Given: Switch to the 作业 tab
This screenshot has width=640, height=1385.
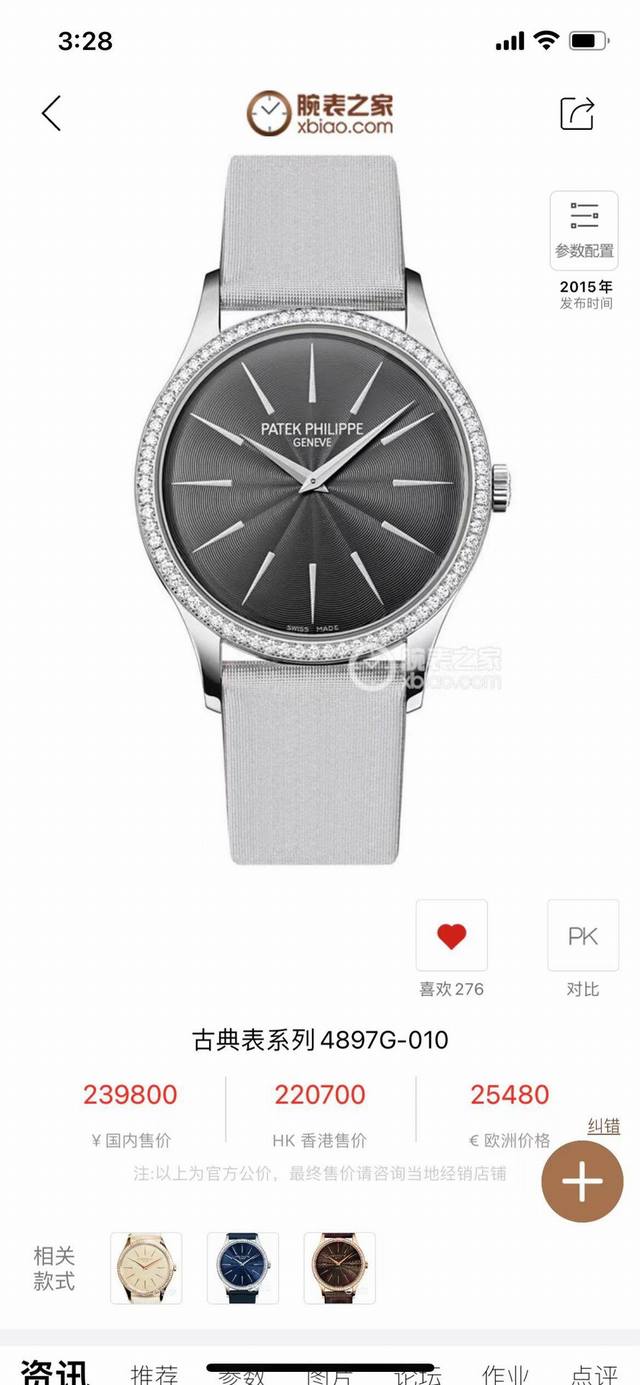Looking at the screenshot, I should click(505, 1373).
